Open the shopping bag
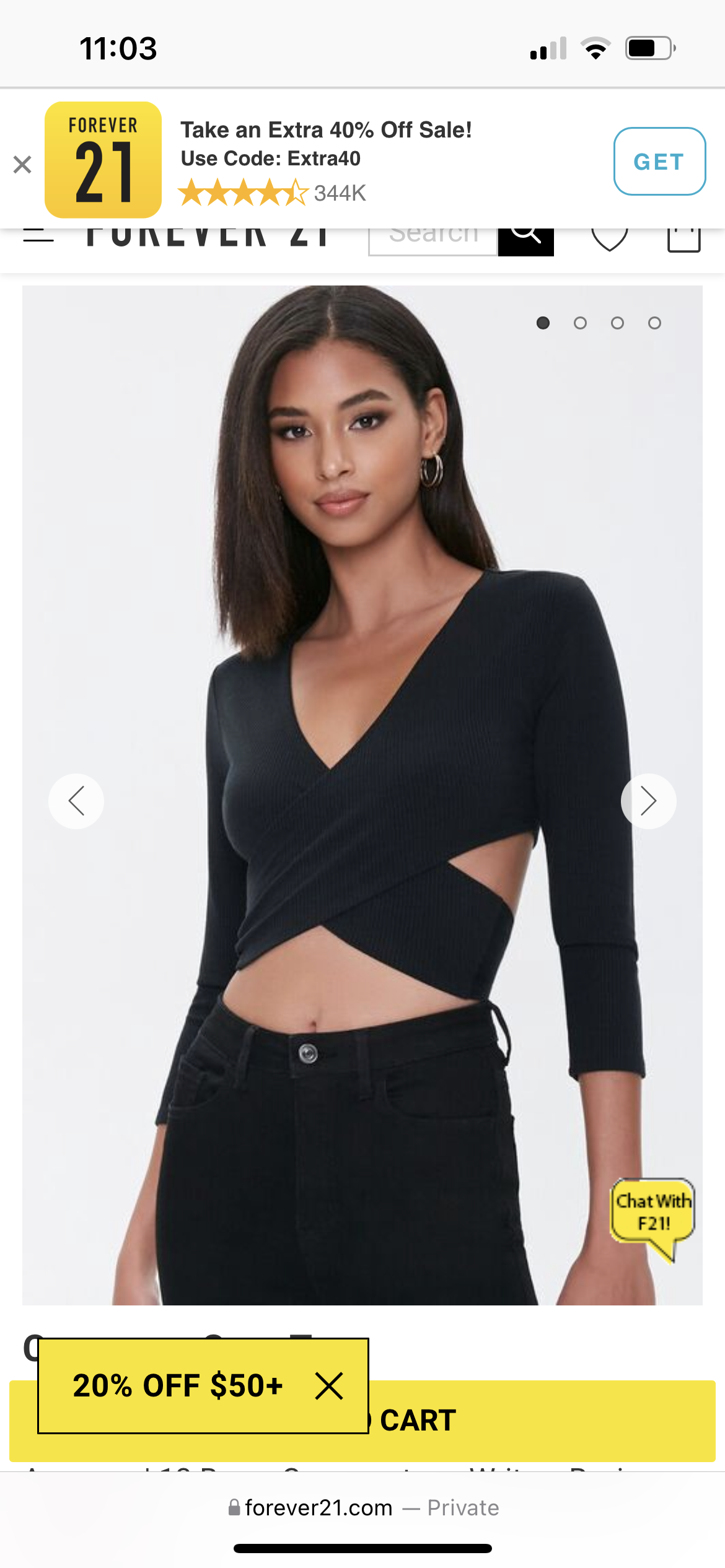 pyautogui.click(x=684, y=240)
